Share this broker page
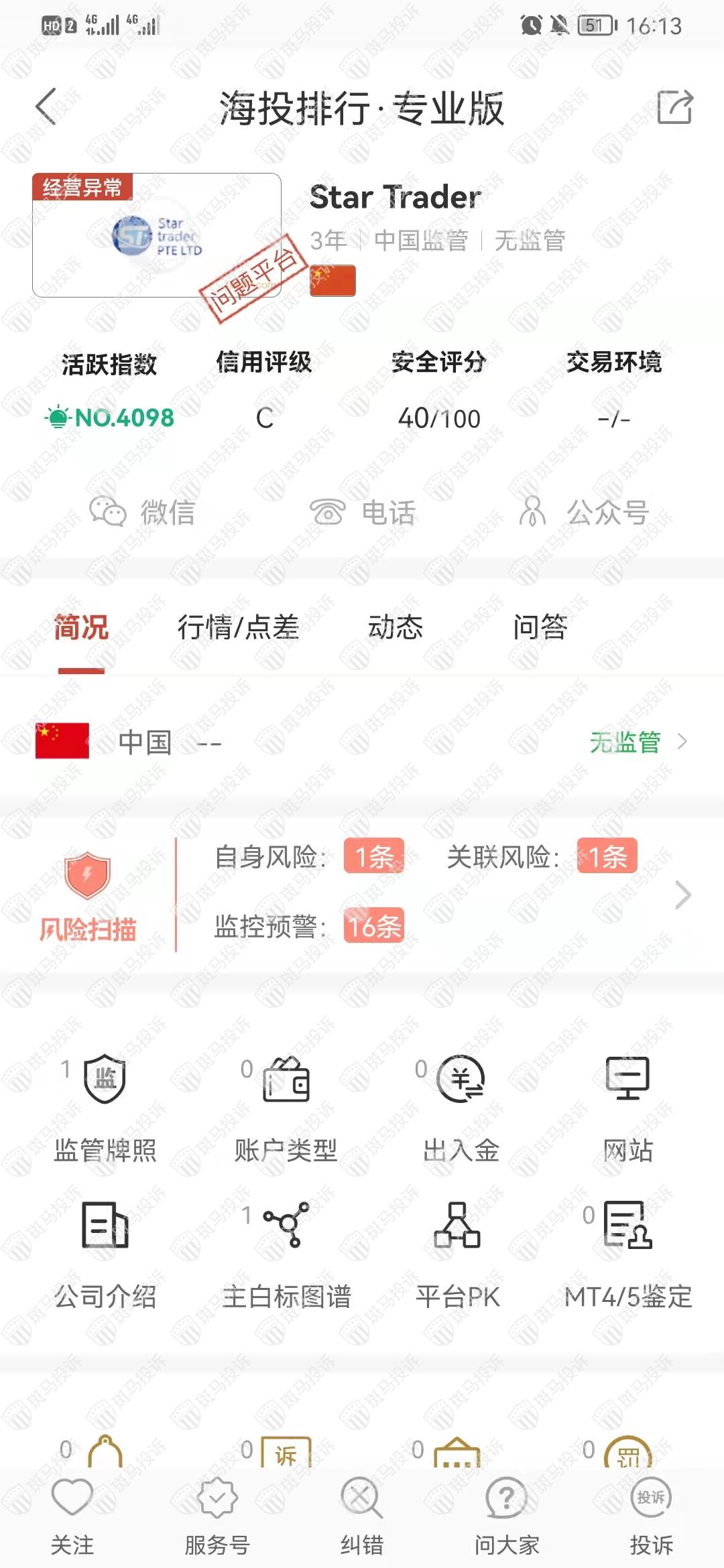The image size is (724, 1568). [674, 107]
